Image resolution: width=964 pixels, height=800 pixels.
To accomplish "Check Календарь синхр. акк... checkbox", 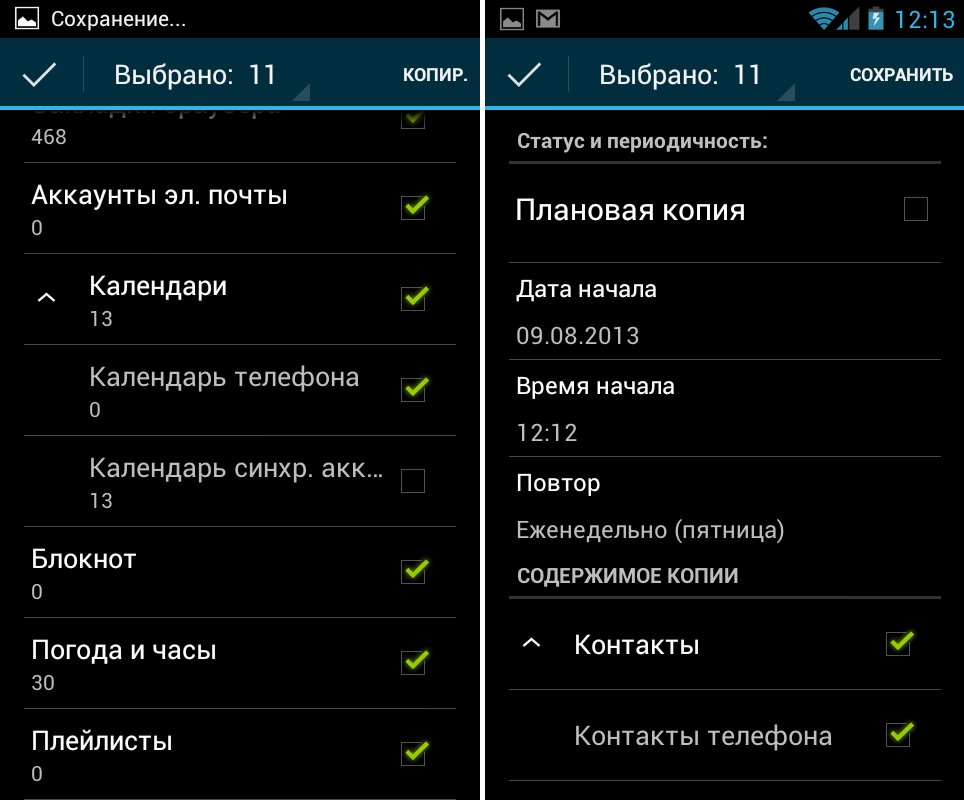I will (x=413, y=481).
